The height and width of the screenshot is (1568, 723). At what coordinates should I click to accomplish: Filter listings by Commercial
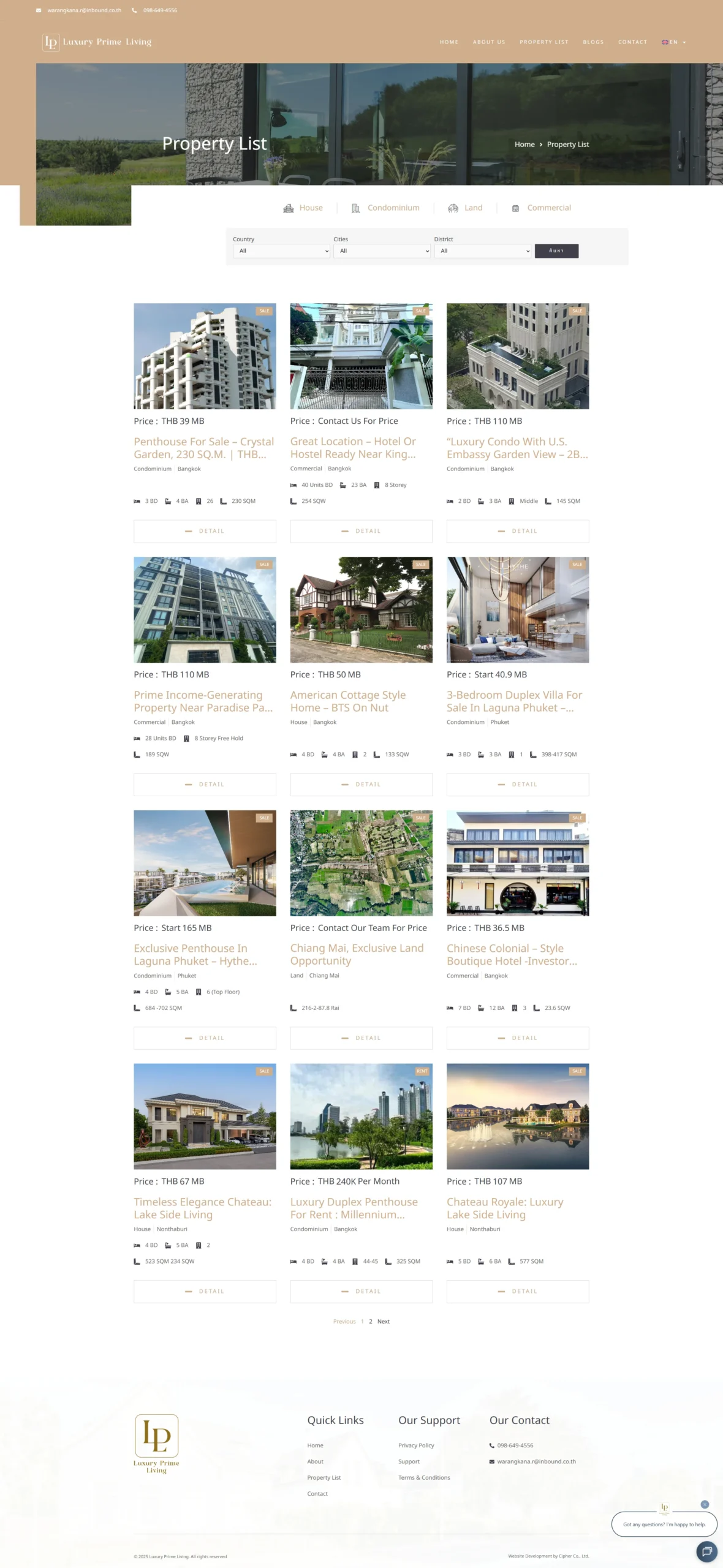pos(542,208)
